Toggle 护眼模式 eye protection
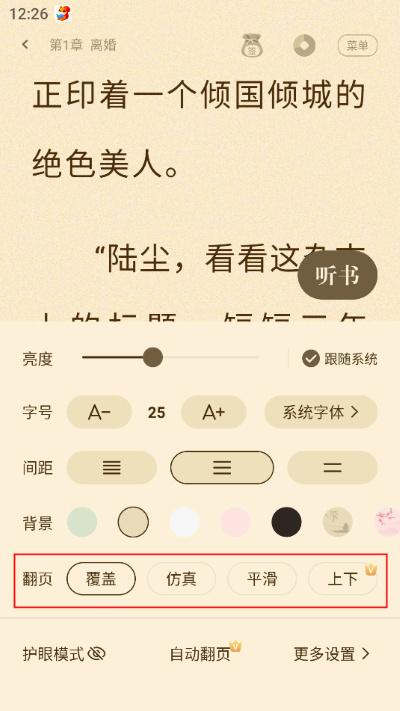This screenshot has height=711, width=400. pos(64,654)
